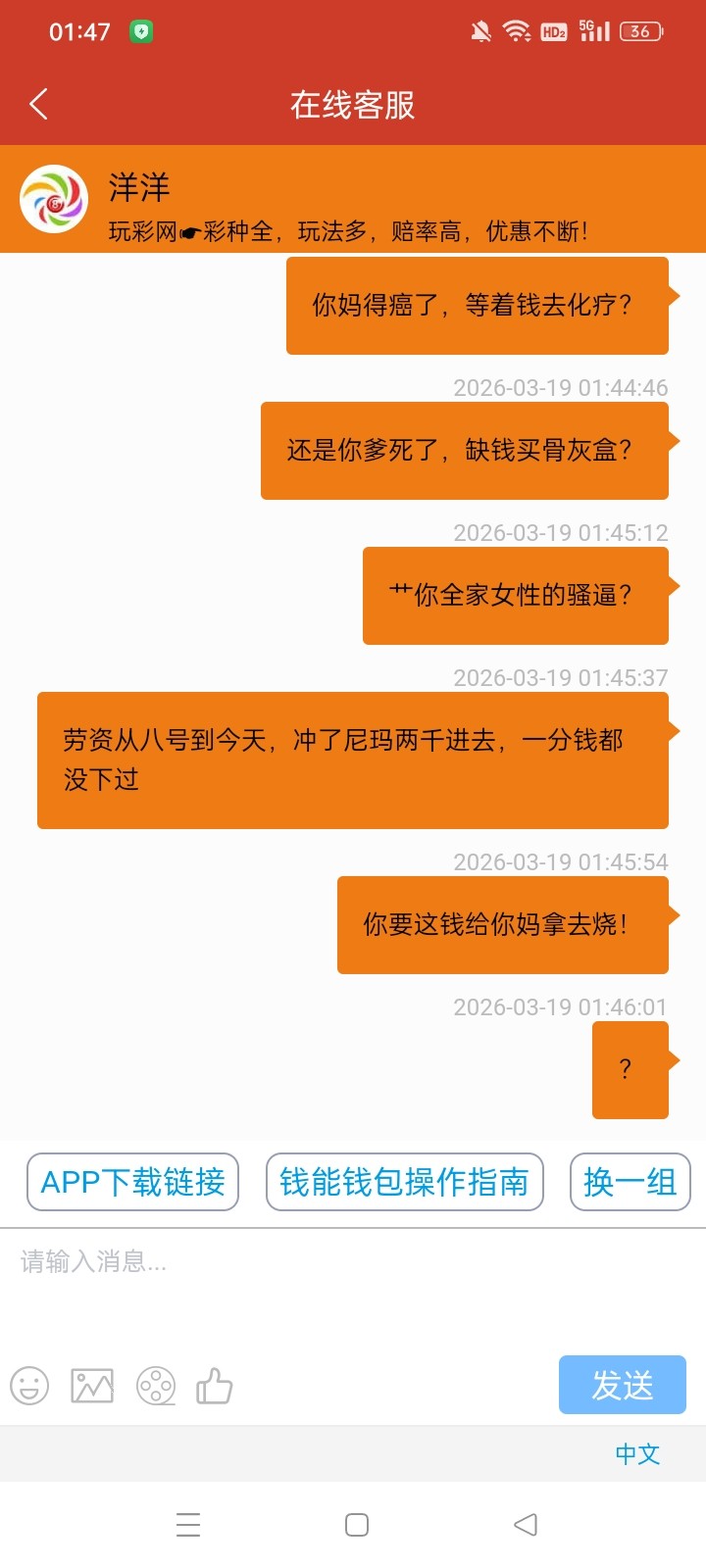Tap the 在线客服 title bar text
Viewport: 706px width, 1568px height.
tap(353, 102)
